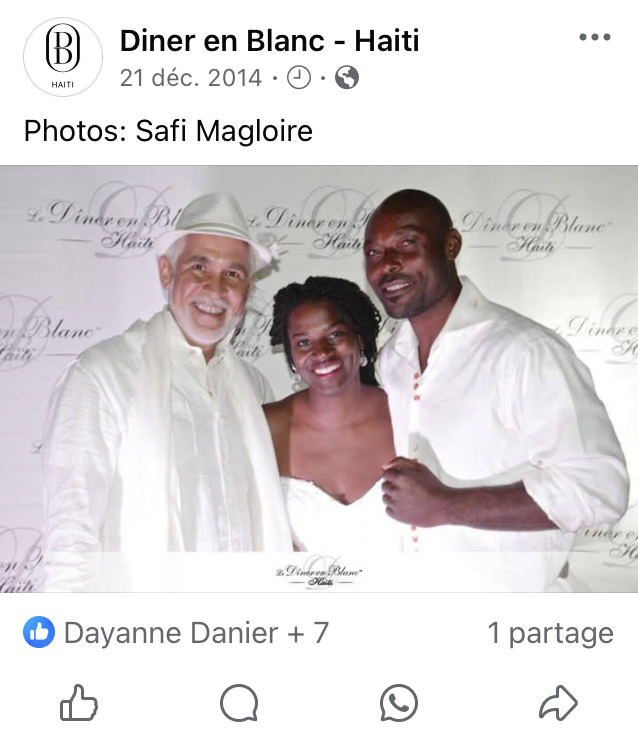Share this post with the arrow icon
638x743 pixels.
click(x=558, y=703)
